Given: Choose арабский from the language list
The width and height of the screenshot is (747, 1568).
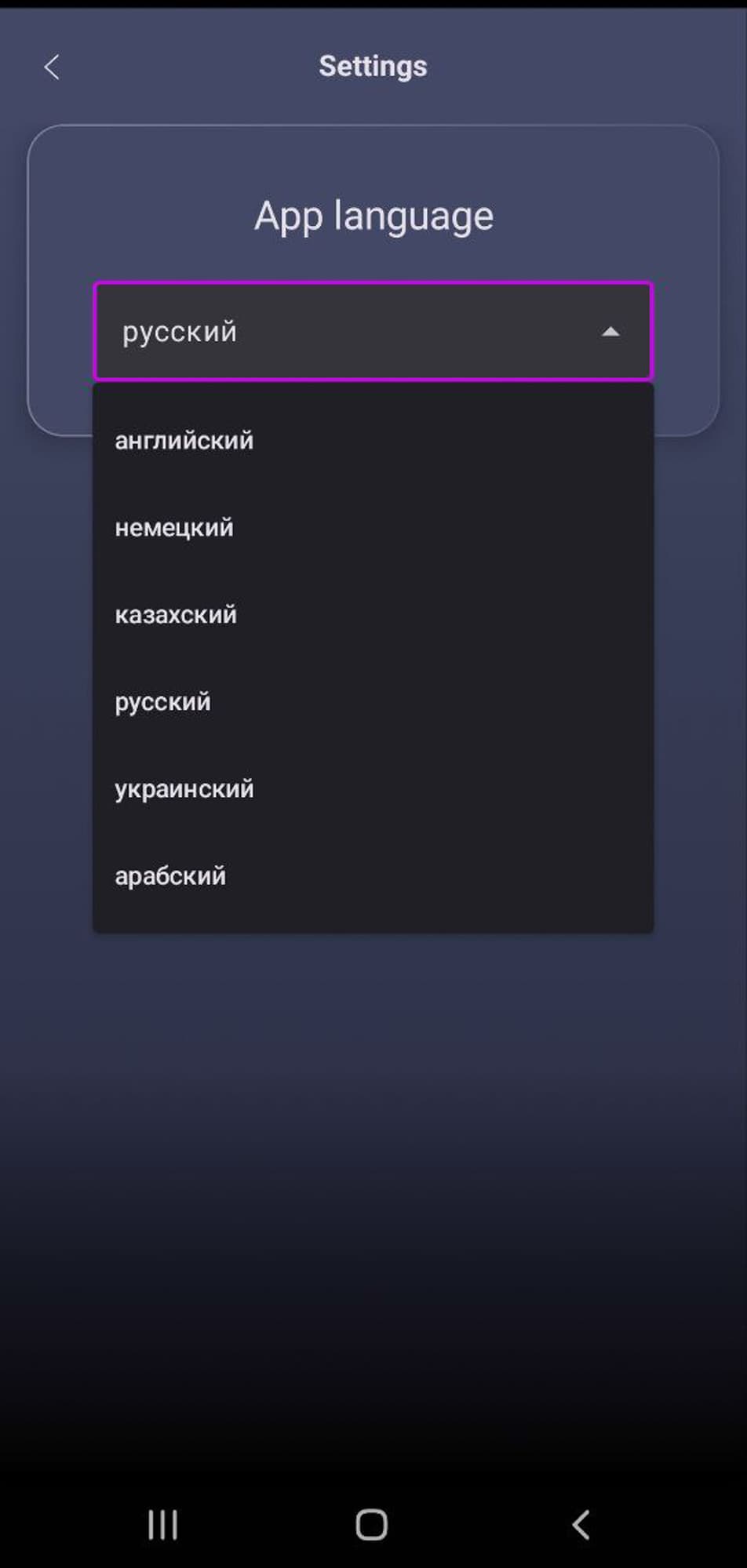Looking at the screenshot, I should (170, 876).
